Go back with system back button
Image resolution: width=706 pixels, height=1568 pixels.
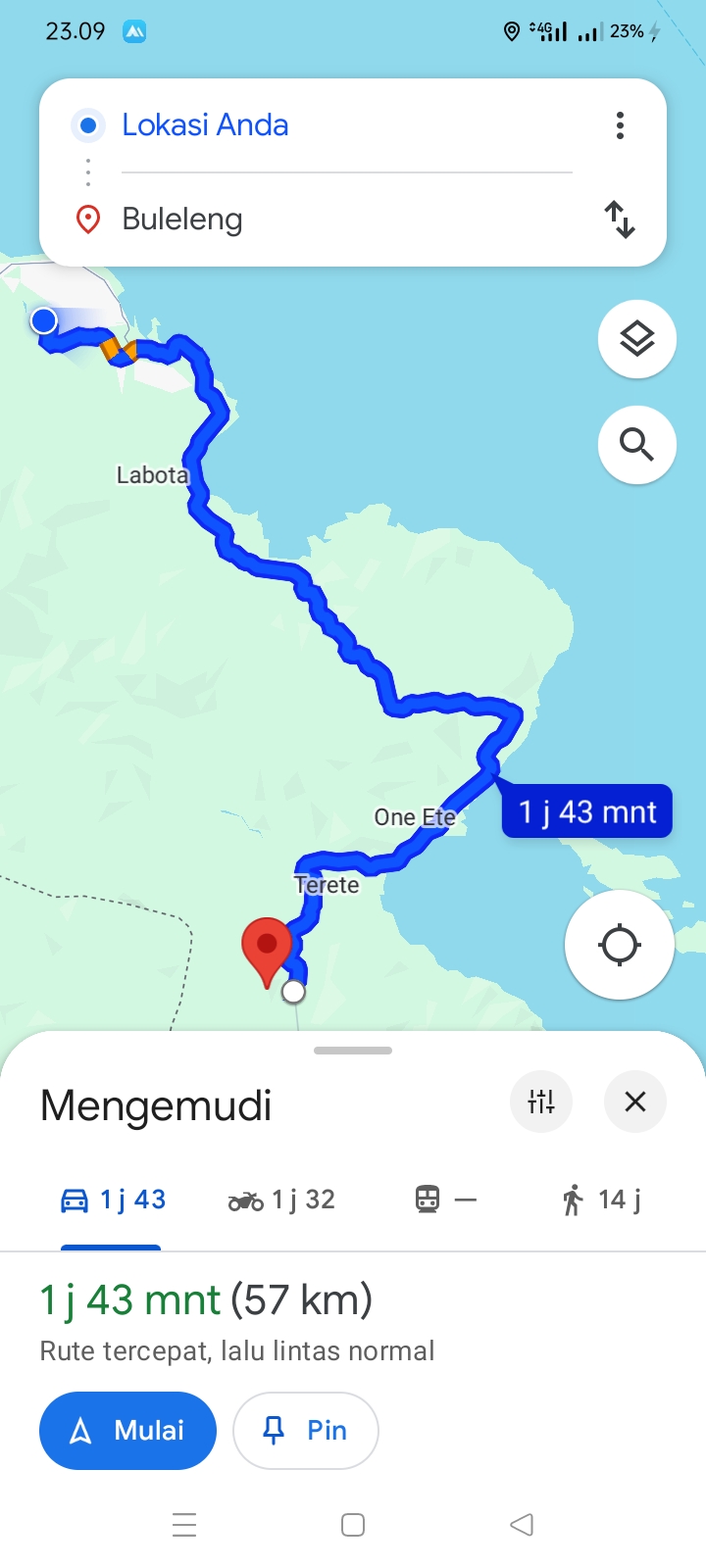coord(522,1525)
